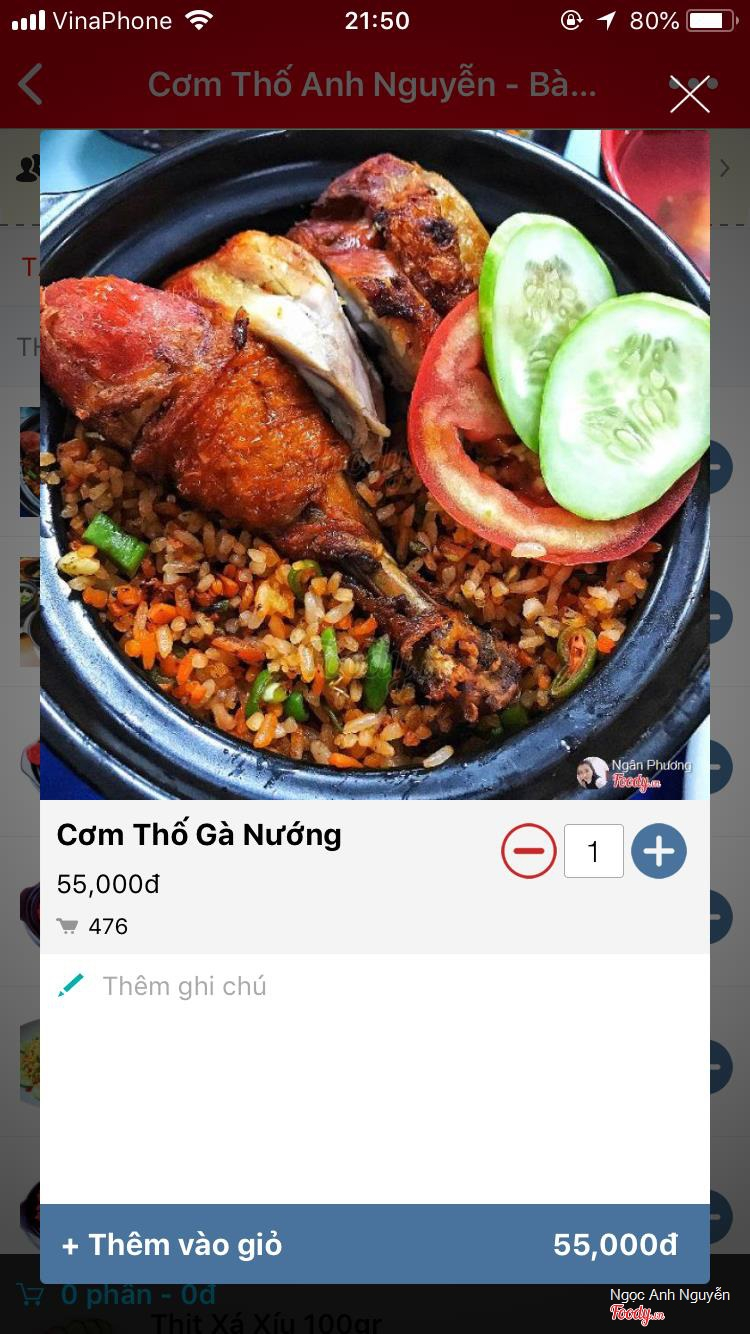The width and height of the screenshot is (750, 1334).
Task: Tap the quantity field showing 1
Action: coord(593,851)
